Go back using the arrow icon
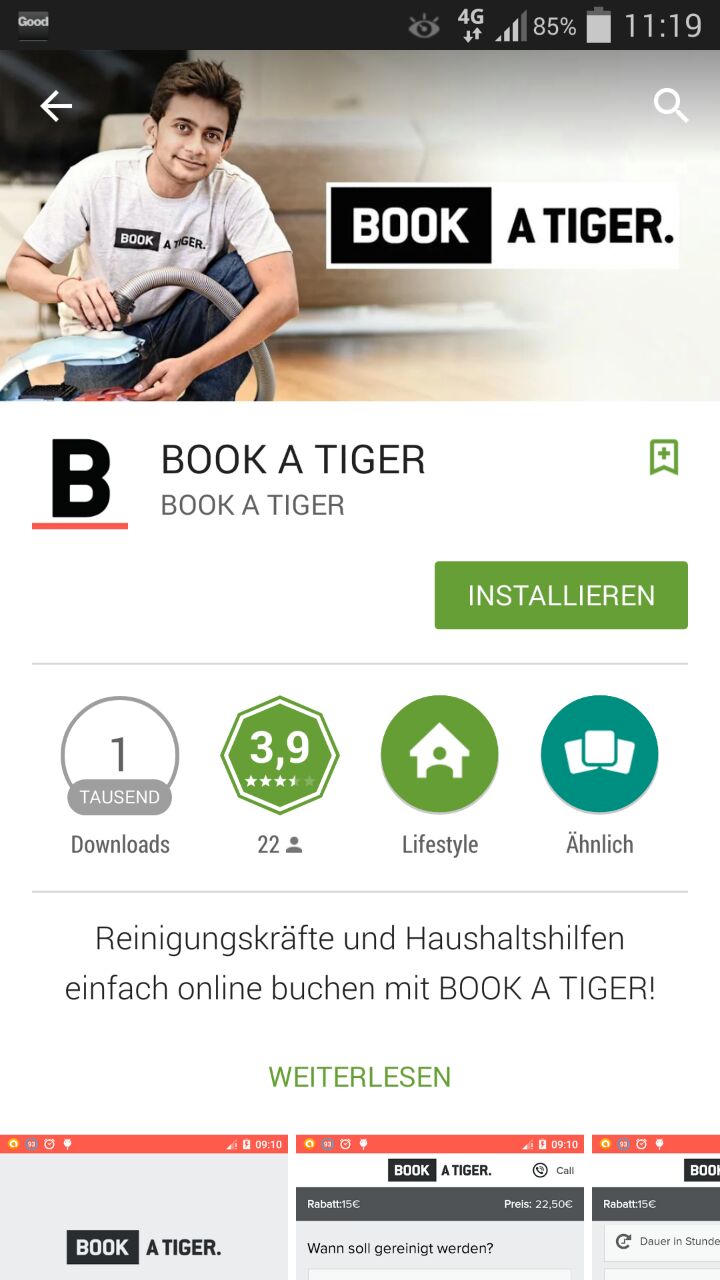 click(x=56, y=106)
